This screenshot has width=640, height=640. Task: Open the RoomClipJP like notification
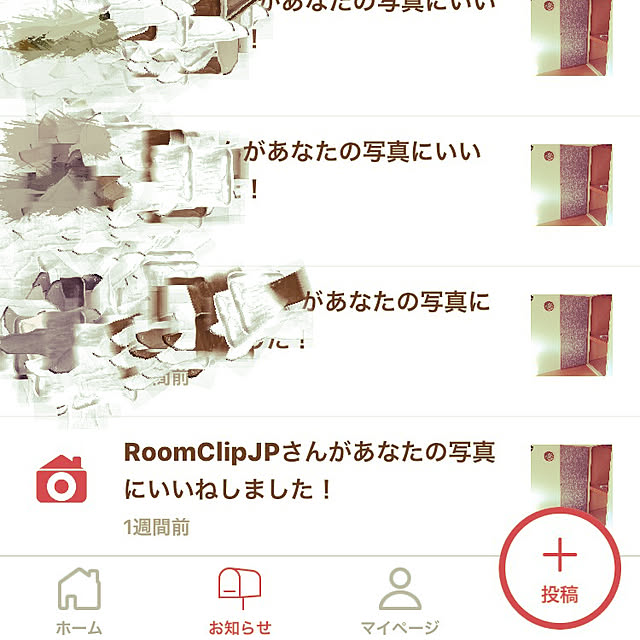coord(310,471)
